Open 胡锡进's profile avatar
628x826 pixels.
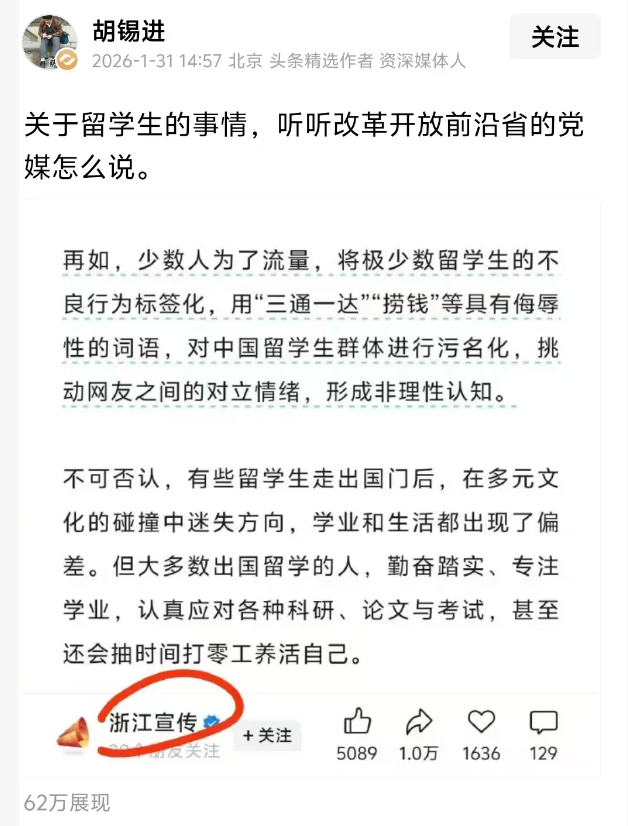49,42
